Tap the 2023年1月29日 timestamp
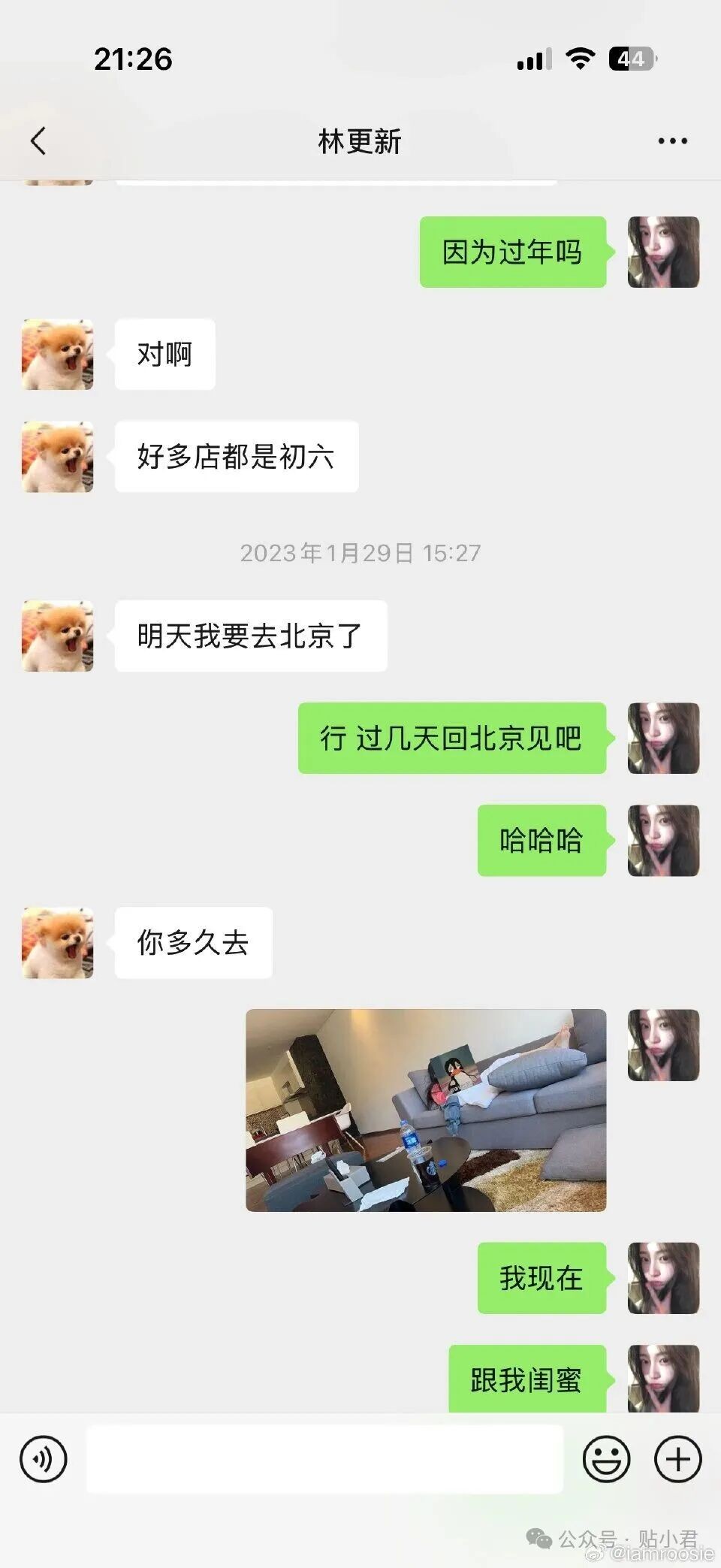 360,554
